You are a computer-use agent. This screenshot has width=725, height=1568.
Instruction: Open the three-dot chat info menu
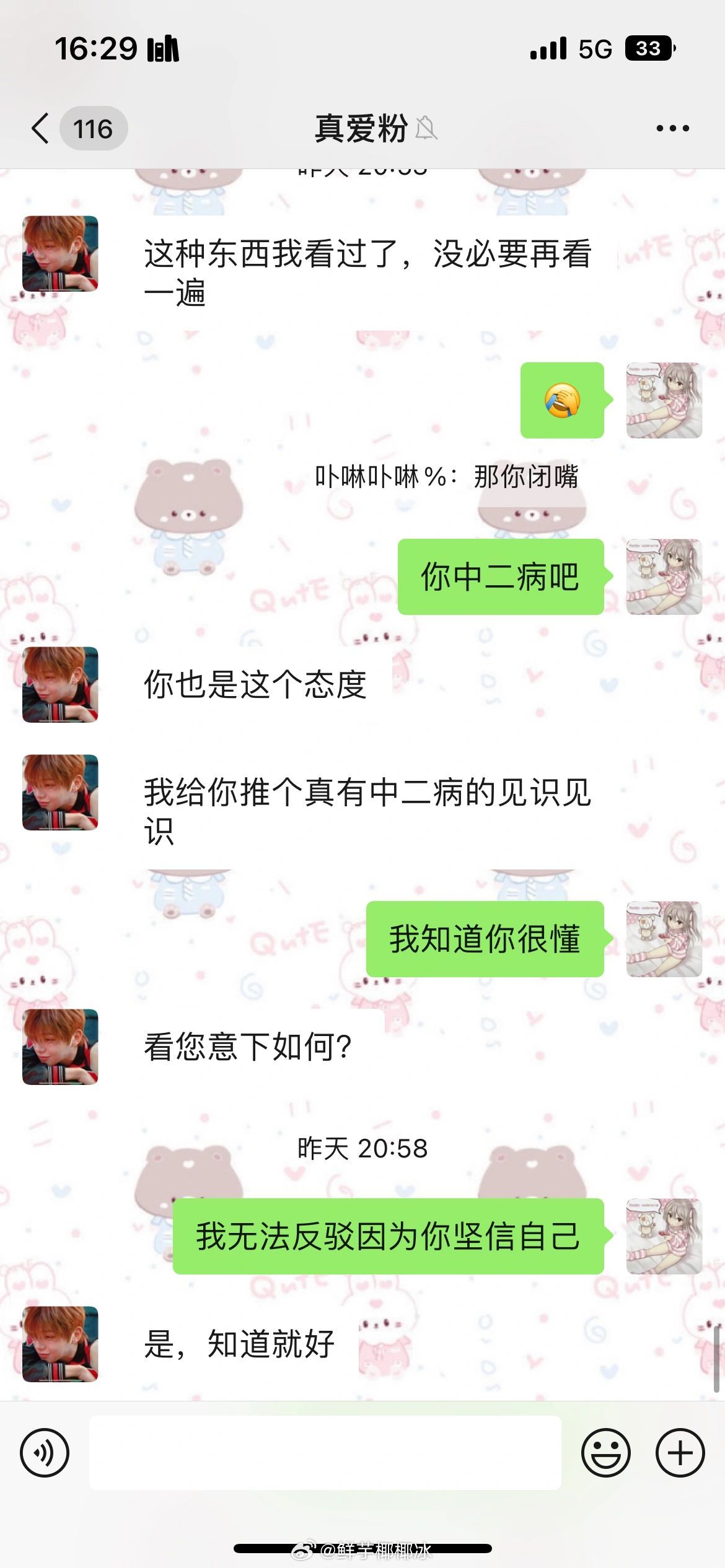(672, 129)
